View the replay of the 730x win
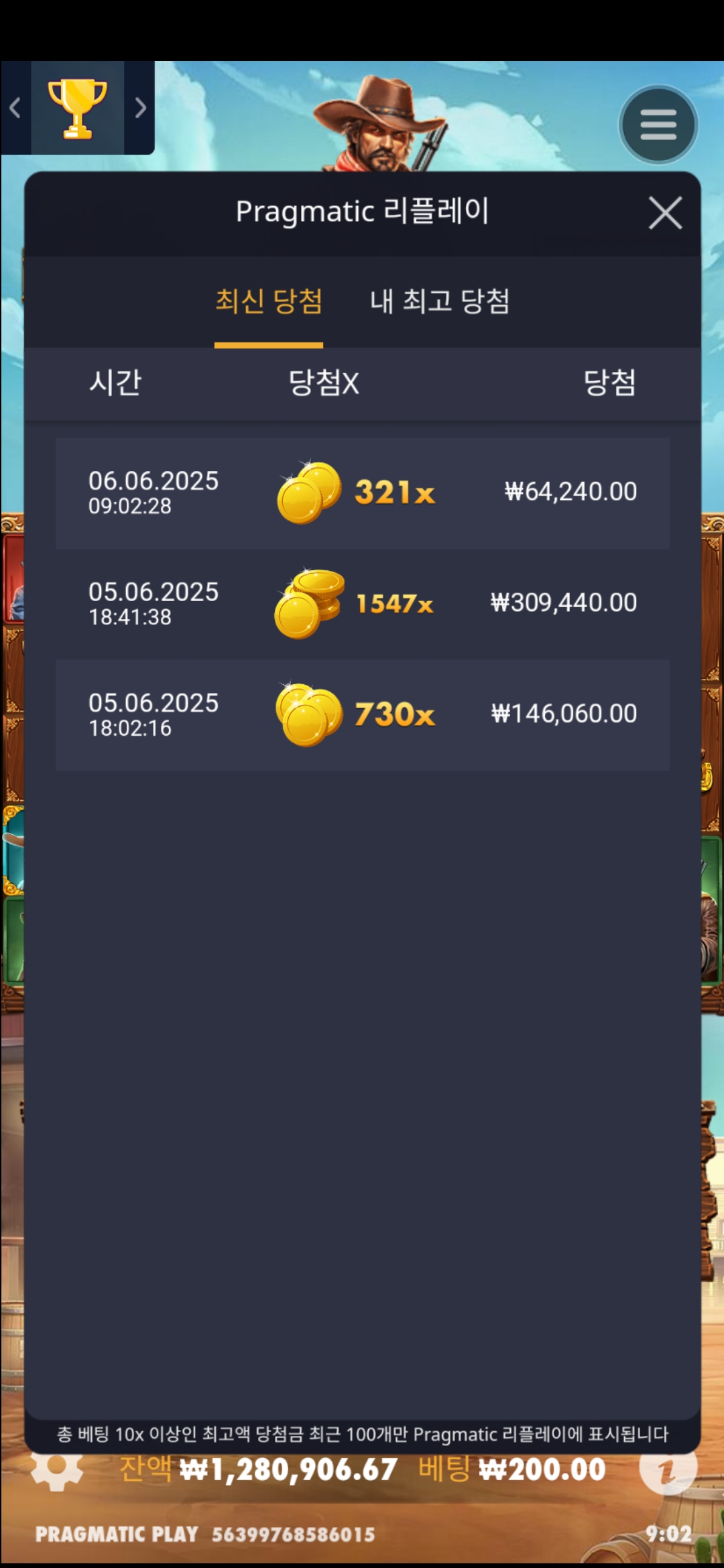This screenshot has width=724, height=1568. point(362,715)
